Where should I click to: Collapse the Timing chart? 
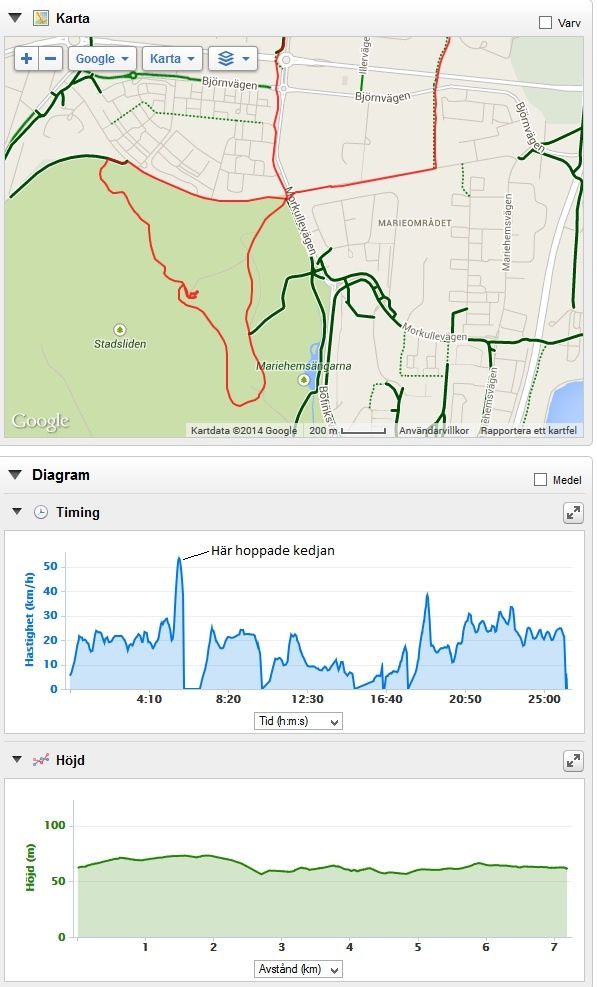[x=17, y=512]
